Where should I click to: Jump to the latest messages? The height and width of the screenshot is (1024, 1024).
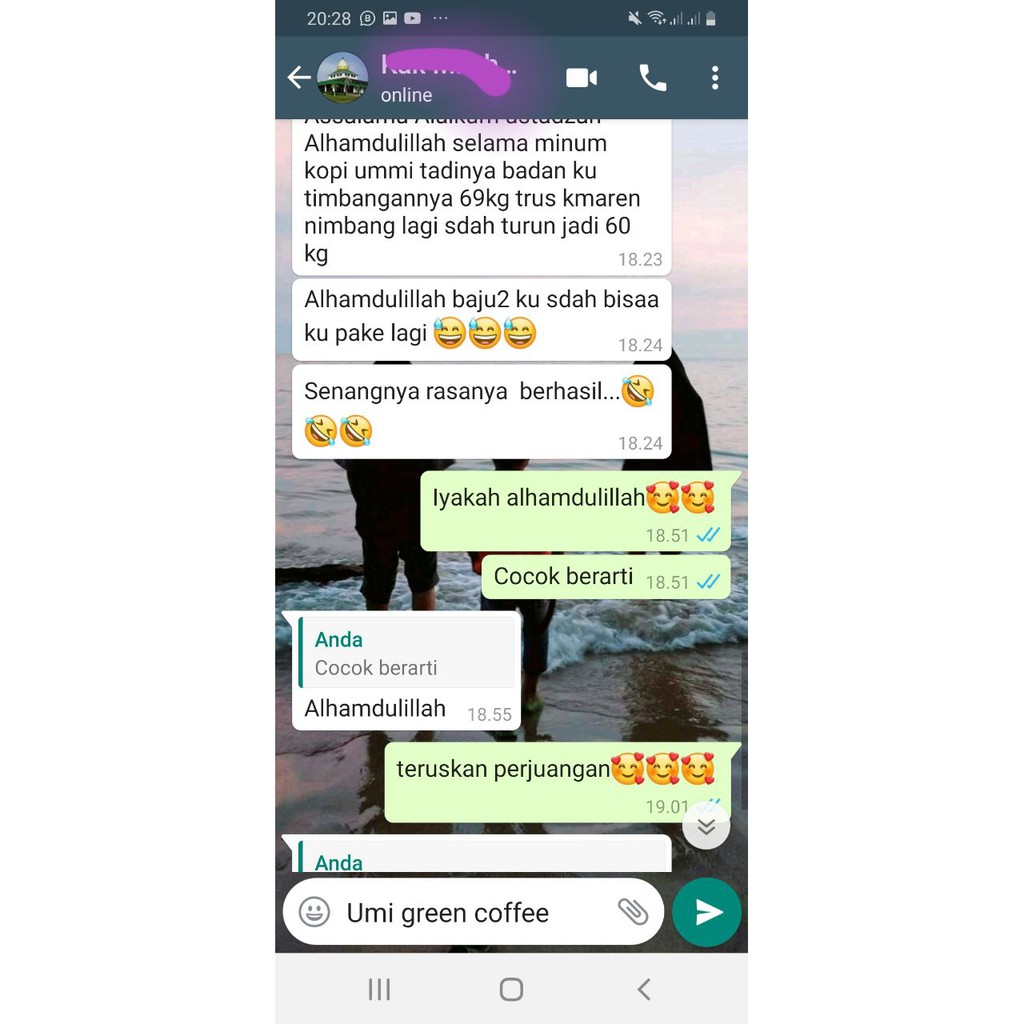[706, 826]
